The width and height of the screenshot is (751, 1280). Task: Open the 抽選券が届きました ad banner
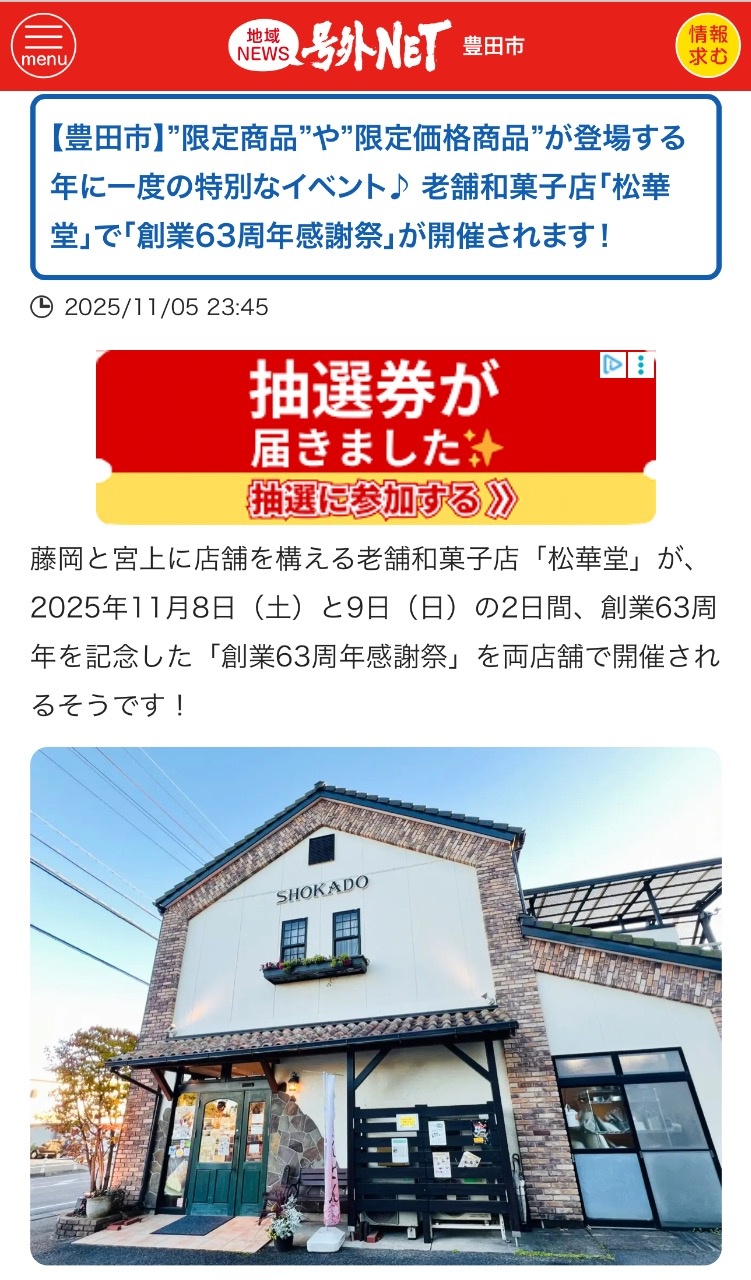point(375,437)
